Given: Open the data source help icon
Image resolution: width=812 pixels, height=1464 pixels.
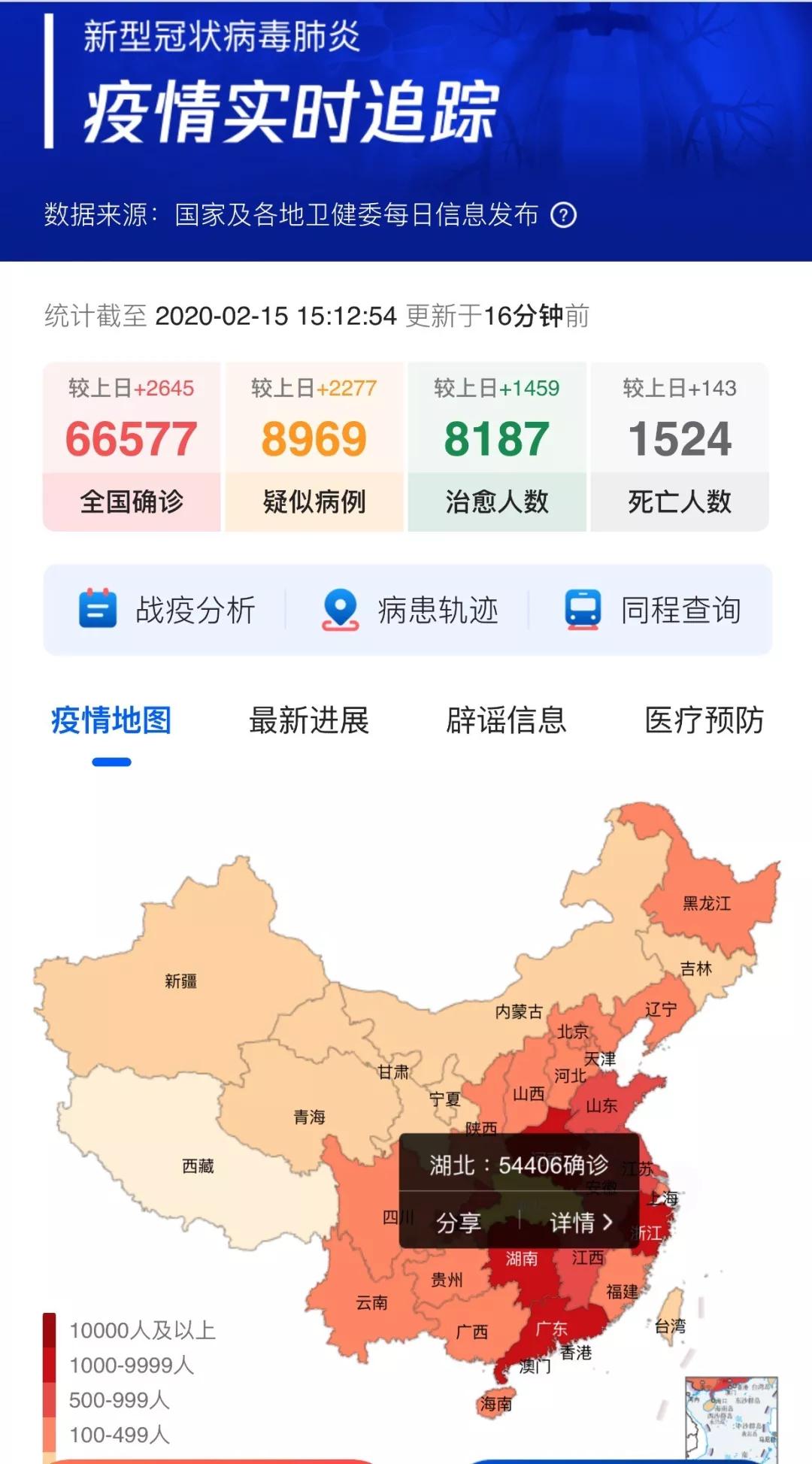Looking at the screenshot, I should point(564,216).
